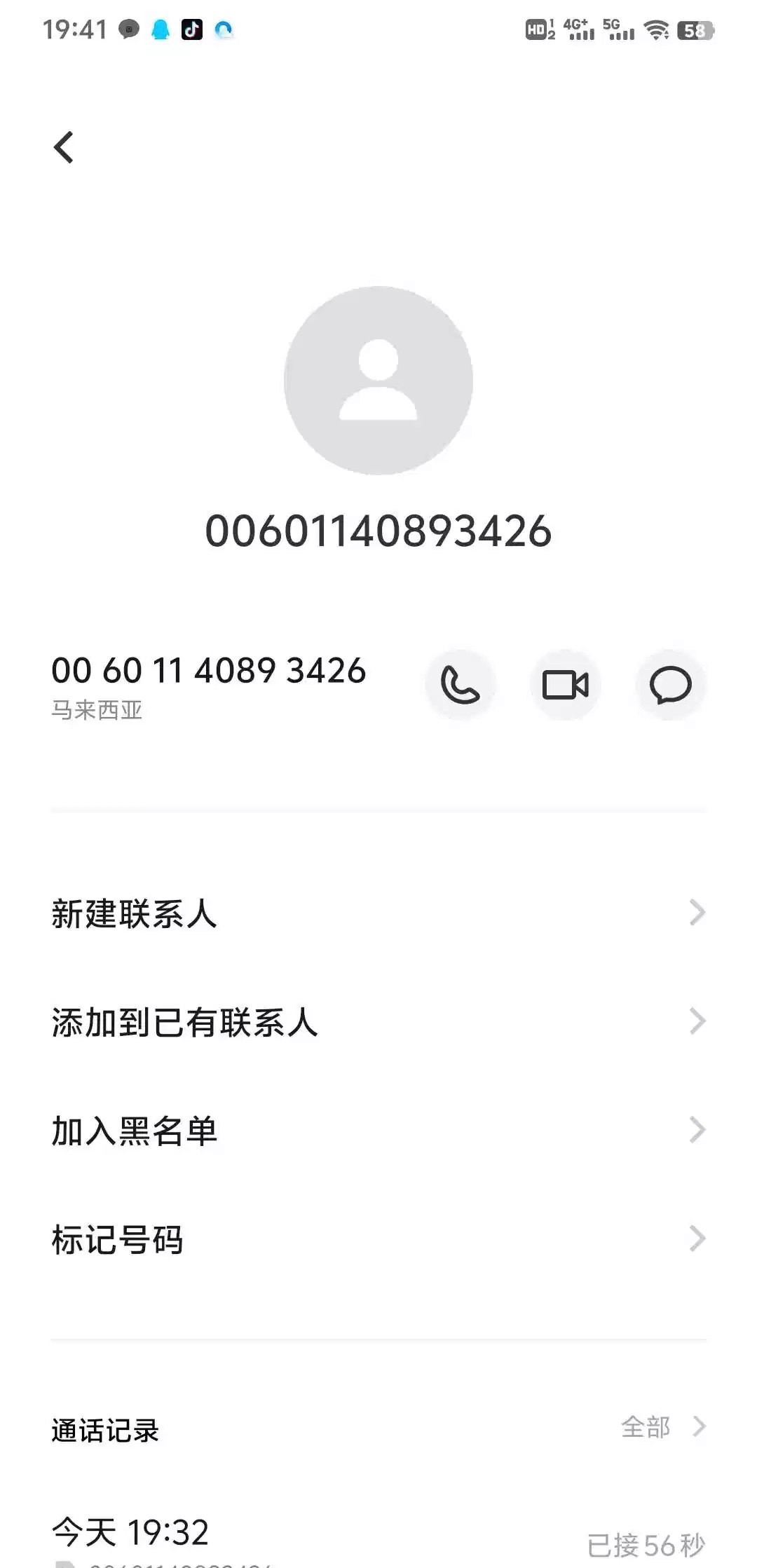
Task: Send a message to this number
Action: pos(670,685)
